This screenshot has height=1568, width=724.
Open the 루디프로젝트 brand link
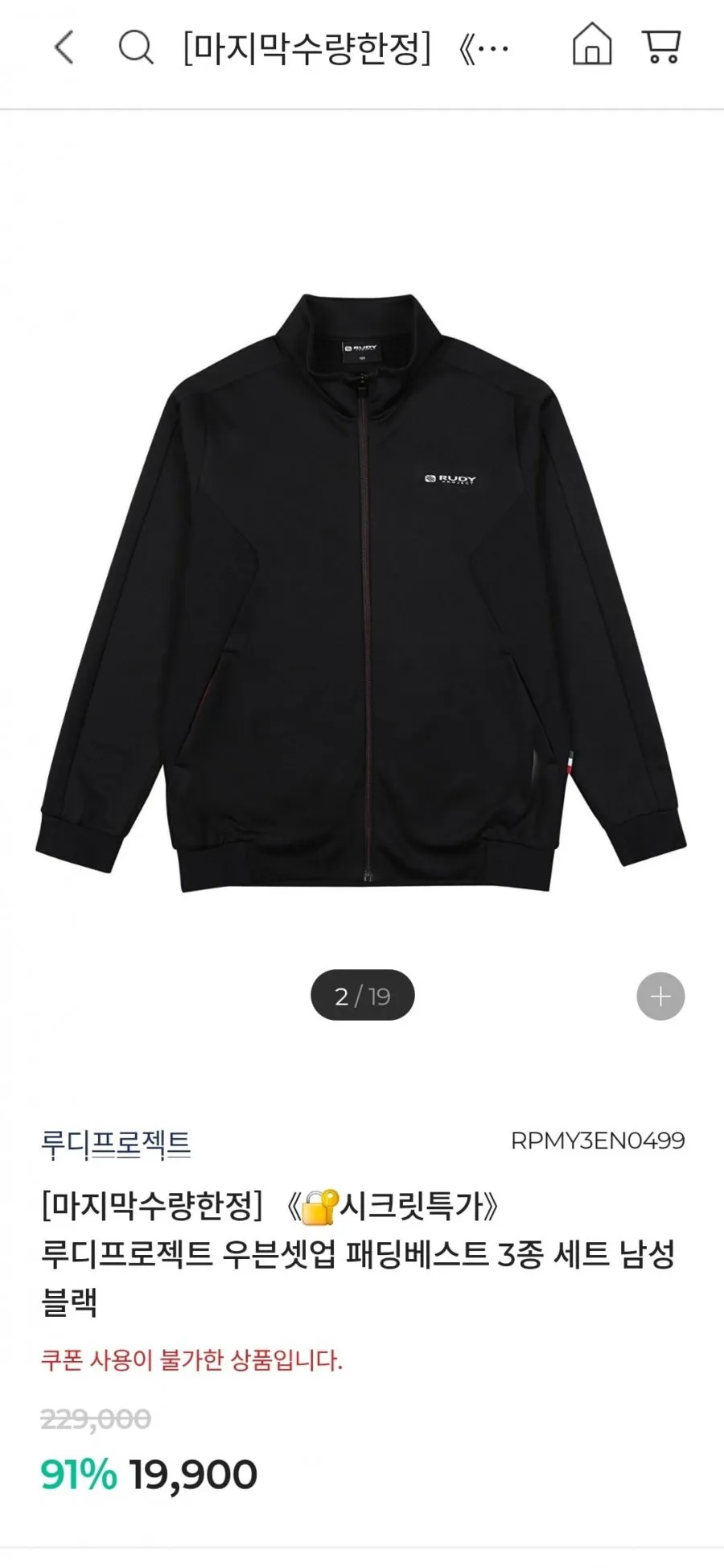(116, 1144)
